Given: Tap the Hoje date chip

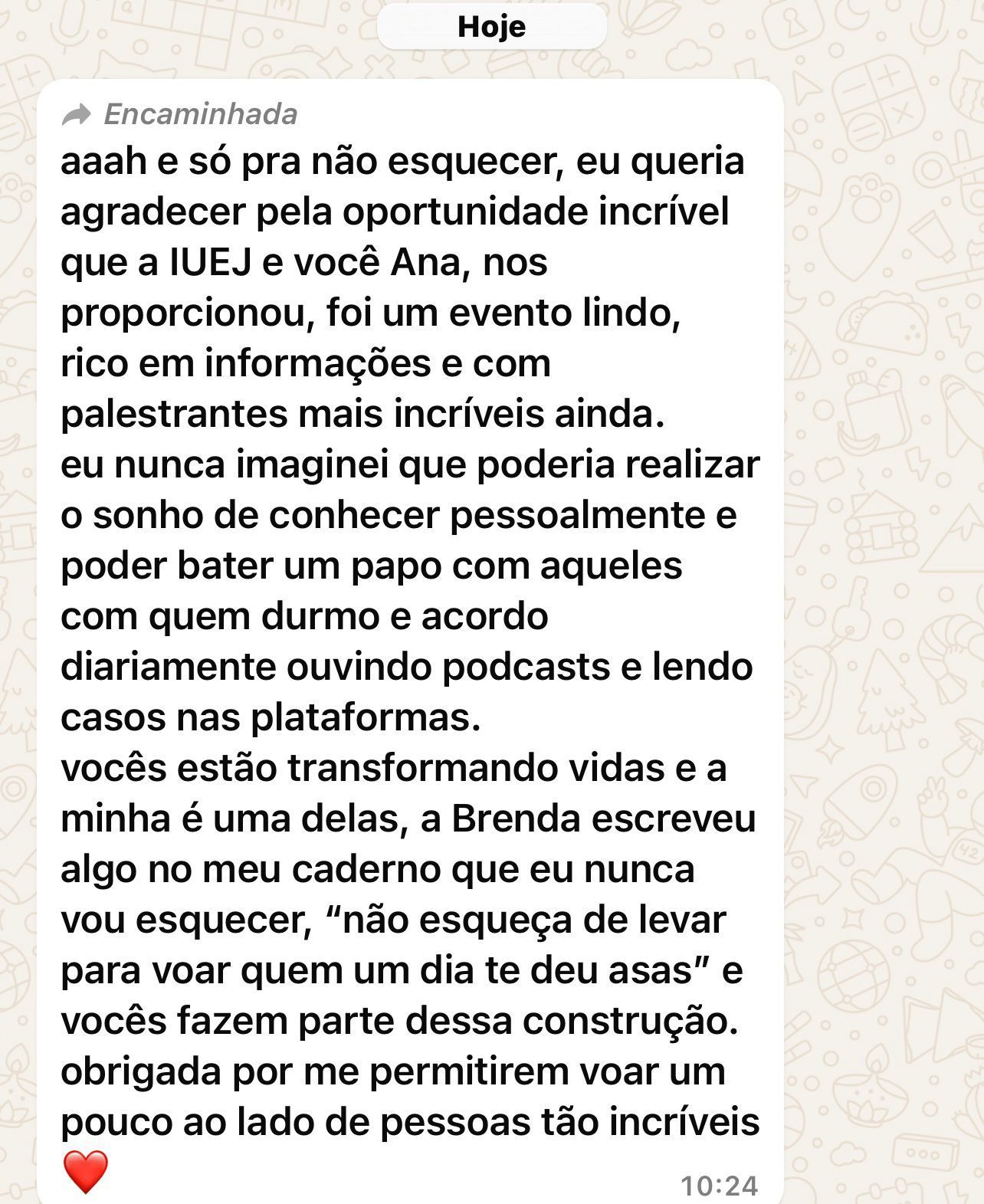Looking at the screenshot, I should click(491, 28).
